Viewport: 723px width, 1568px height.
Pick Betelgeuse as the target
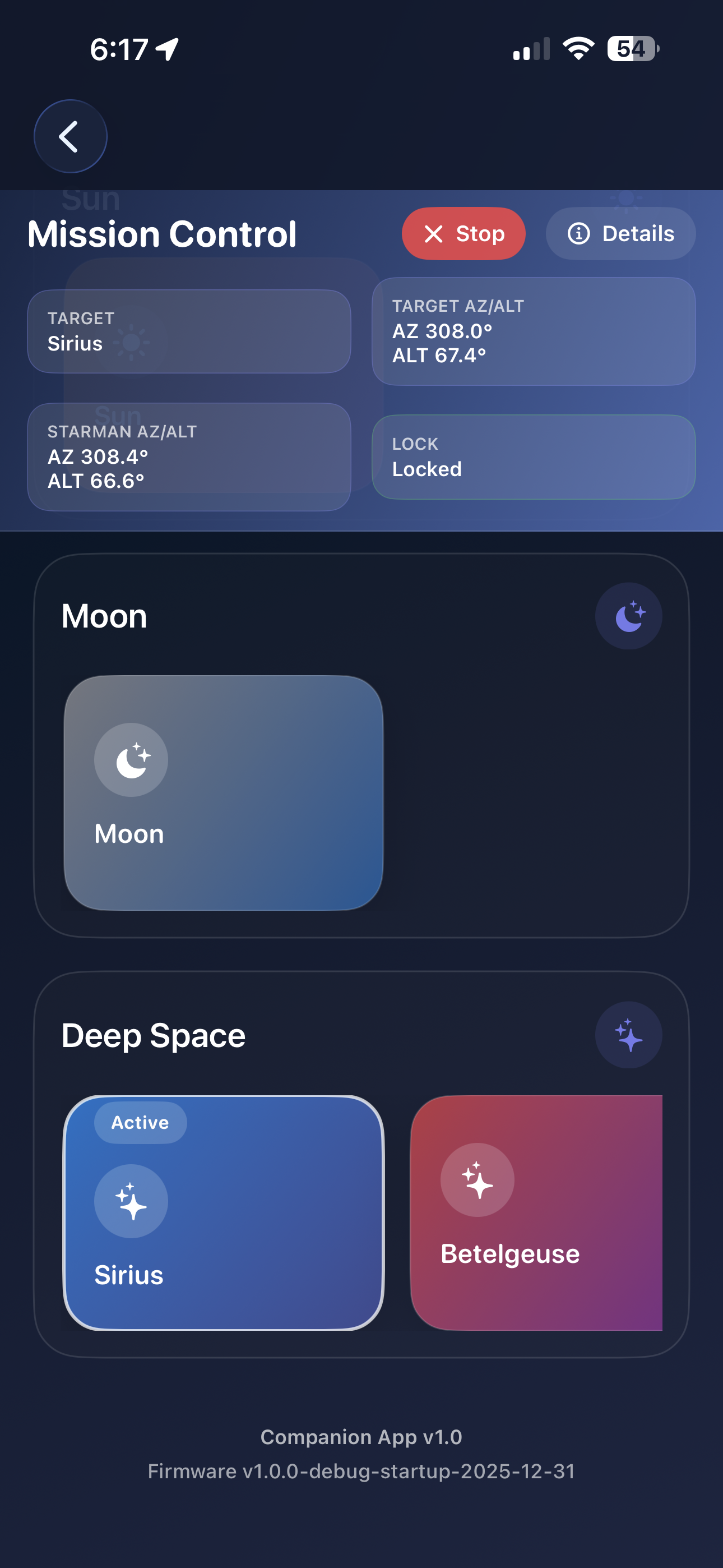click(536, 1212)
